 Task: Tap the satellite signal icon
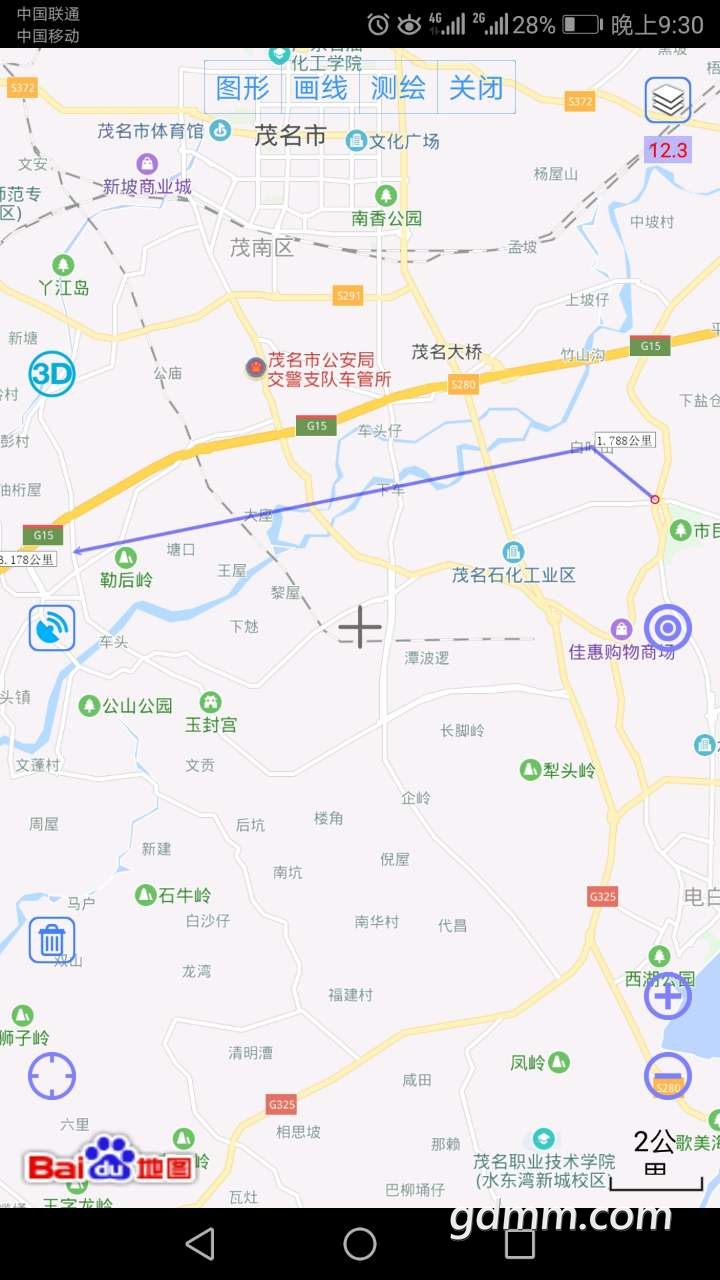click(52, 628)
